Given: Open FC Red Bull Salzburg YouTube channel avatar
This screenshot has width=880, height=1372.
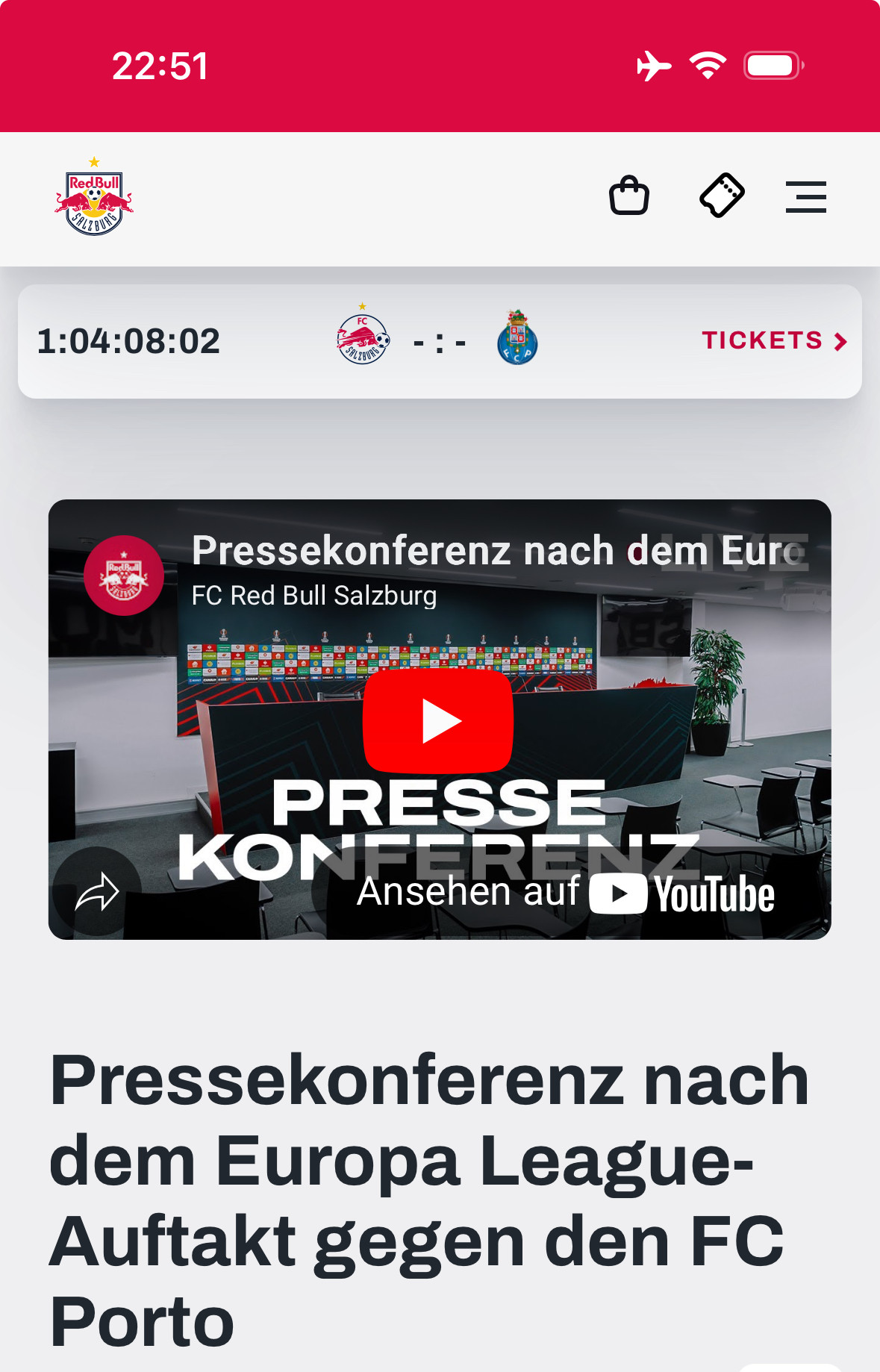Looking at the screenshot, I should tap(124, 576).
